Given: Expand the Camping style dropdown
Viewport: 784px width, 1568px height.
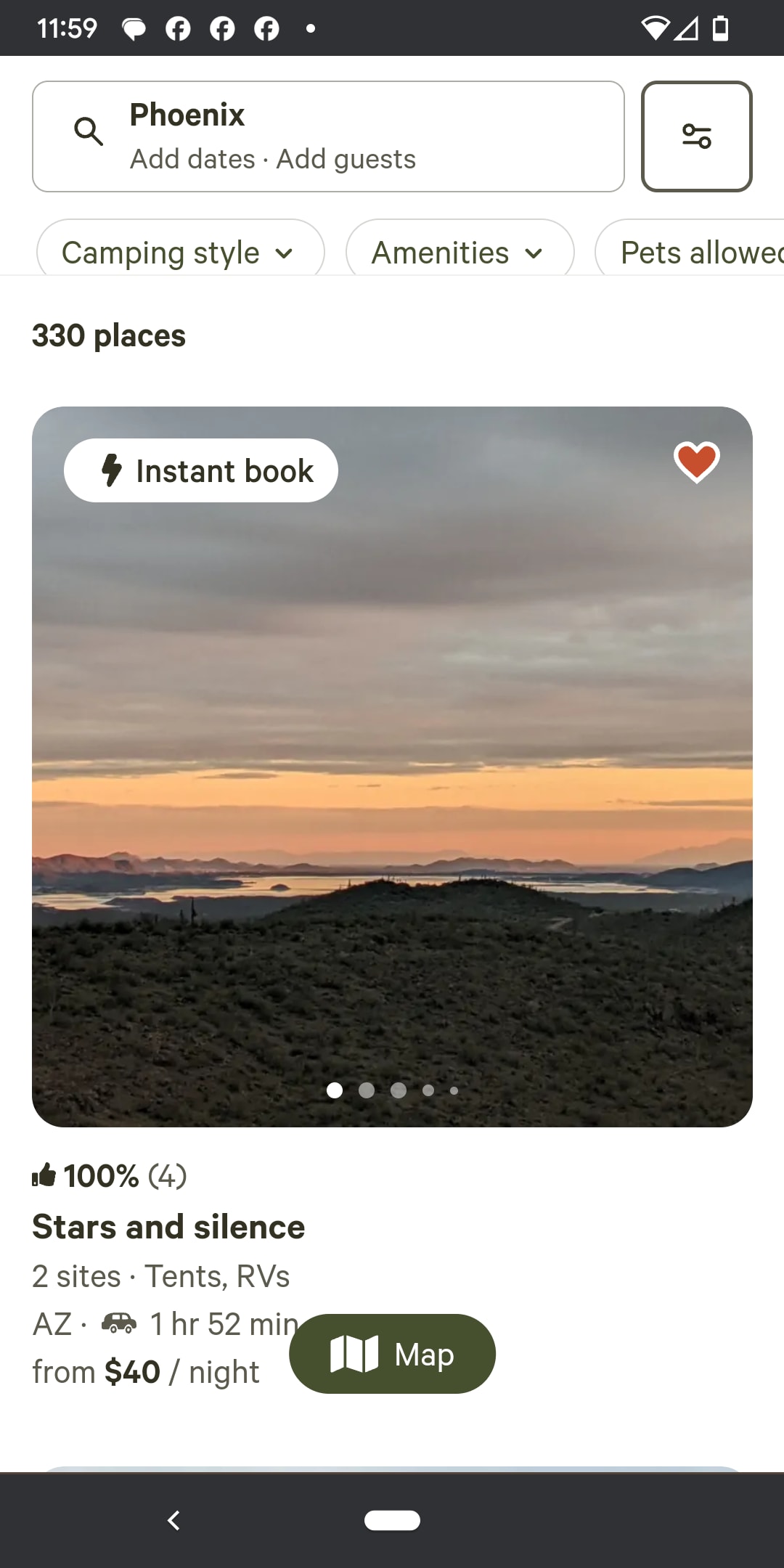Looking at the screenshot, I should tap(180, 251).
